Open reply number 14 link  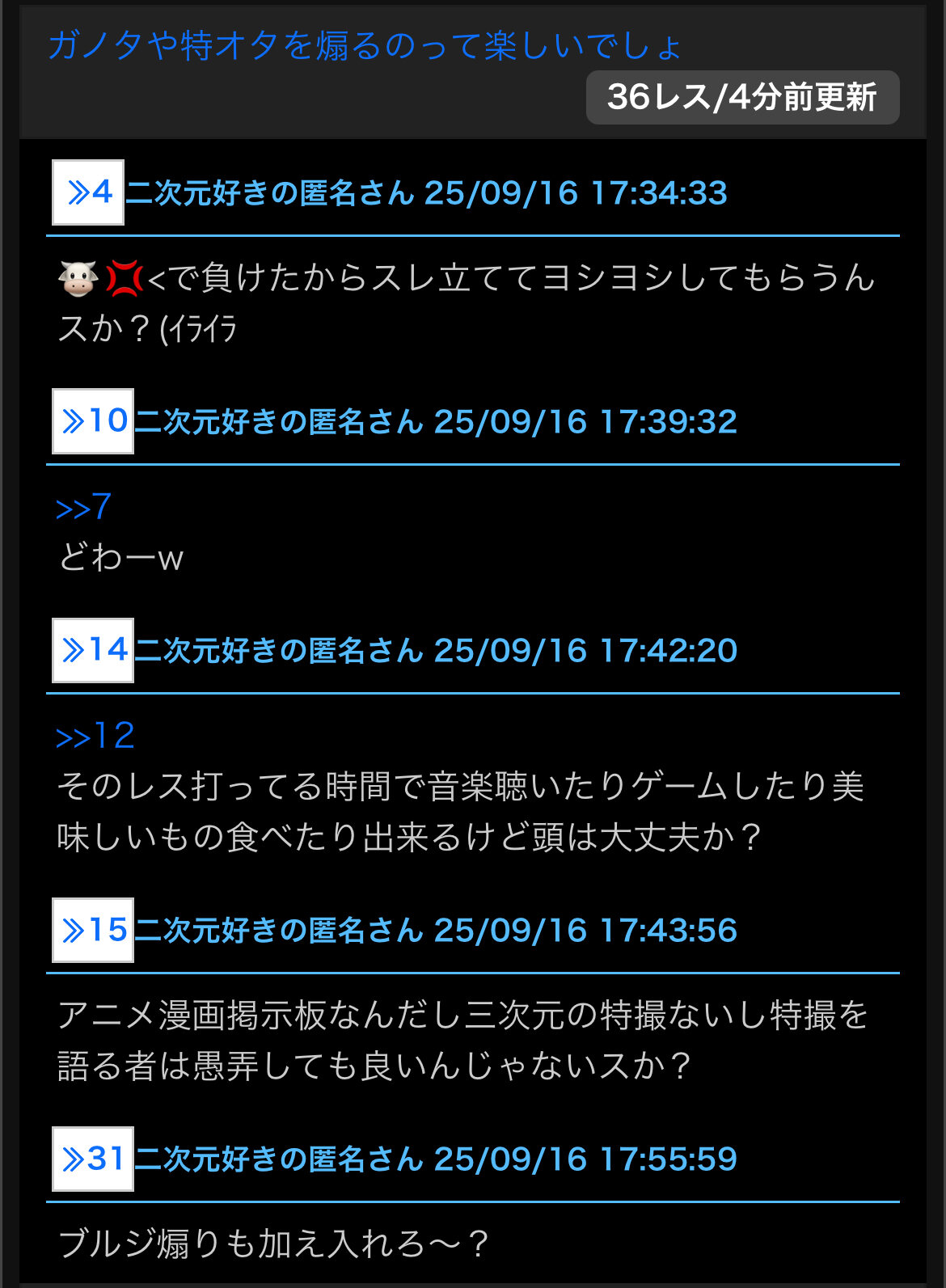[x=93, y=650]
